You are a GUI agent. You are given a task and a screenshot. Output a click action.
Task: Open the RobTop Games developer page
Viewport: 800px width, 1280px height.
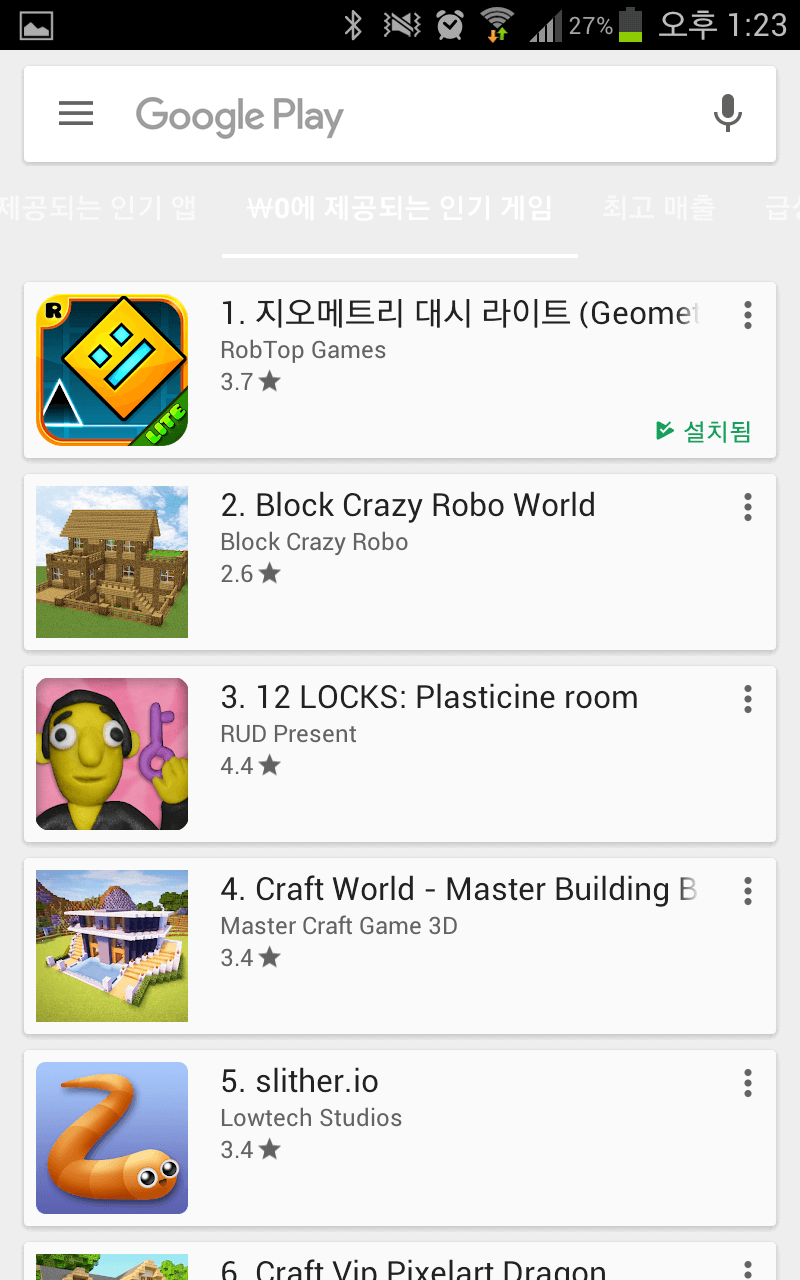coord(303,350)
